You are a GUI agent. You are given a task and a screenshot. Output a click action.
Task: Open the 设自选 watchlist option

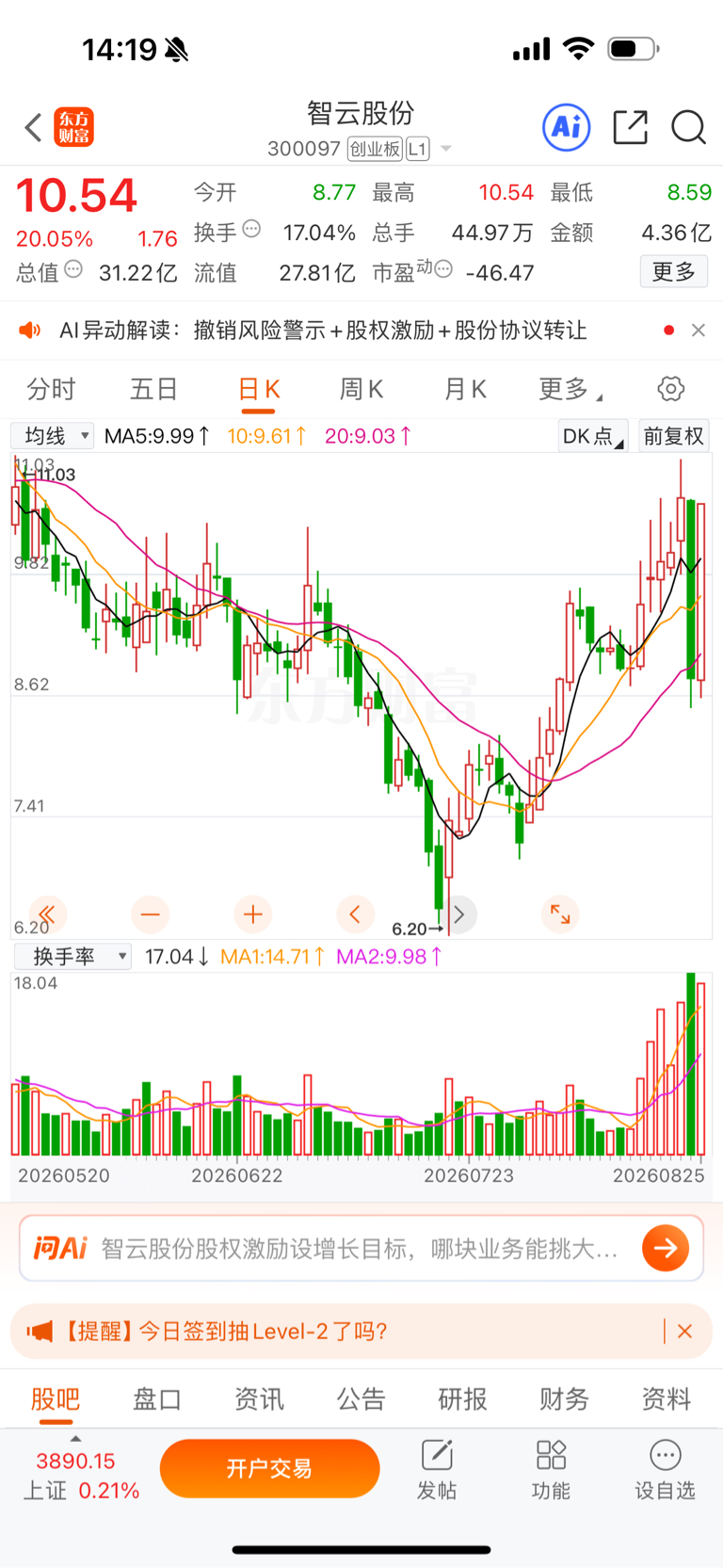tap(665, 1469)
